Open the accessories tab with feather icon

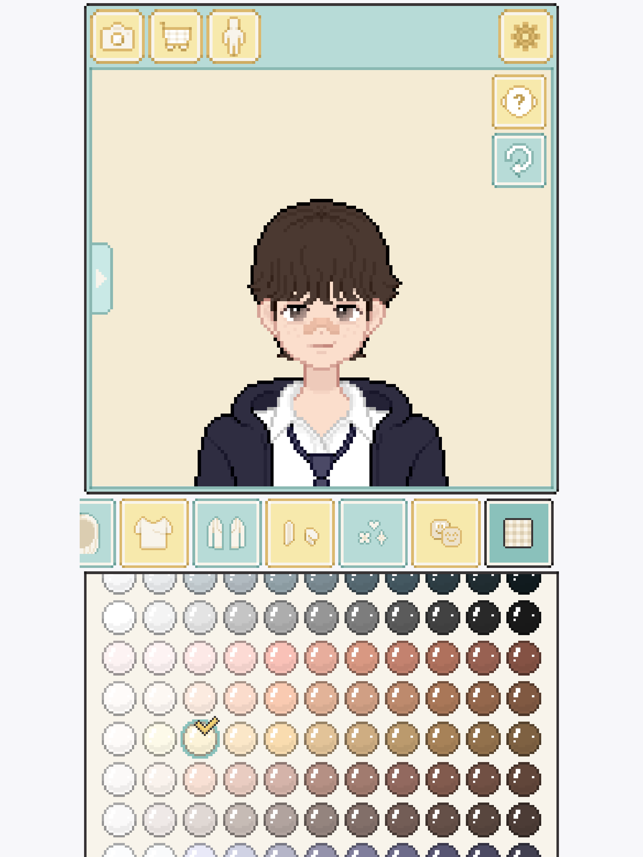(x=300, y=533)
